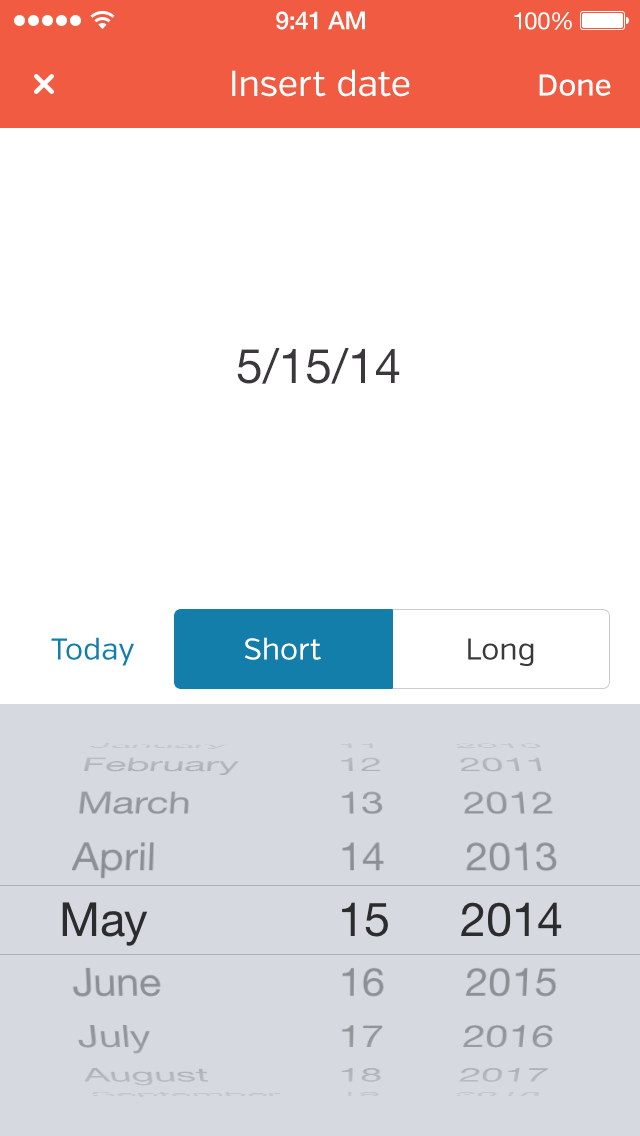This screenshot has width=640, height=1136.
Task: Switch to the Long date format
Action: click(x=500, y=649)
